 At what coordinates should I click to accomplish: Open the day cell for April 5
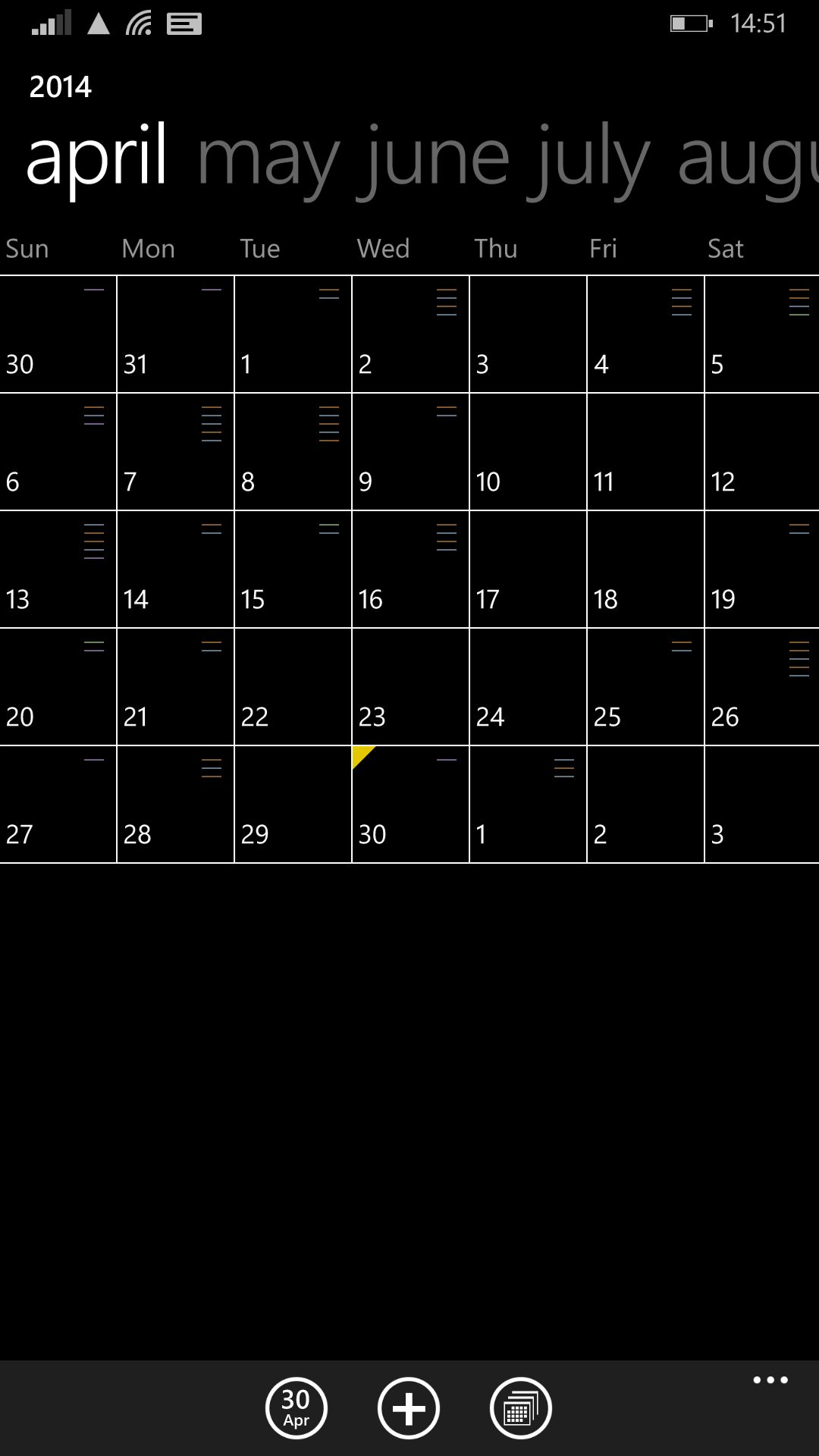click(x=762, y=334)
